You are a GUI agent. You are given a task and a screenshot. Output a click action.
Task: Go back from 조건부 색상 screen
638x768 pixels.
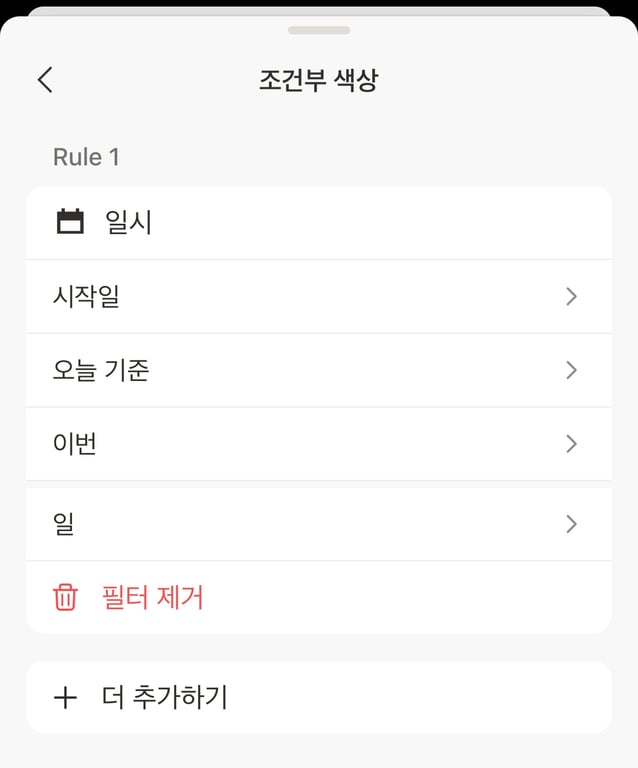(45, 80)
